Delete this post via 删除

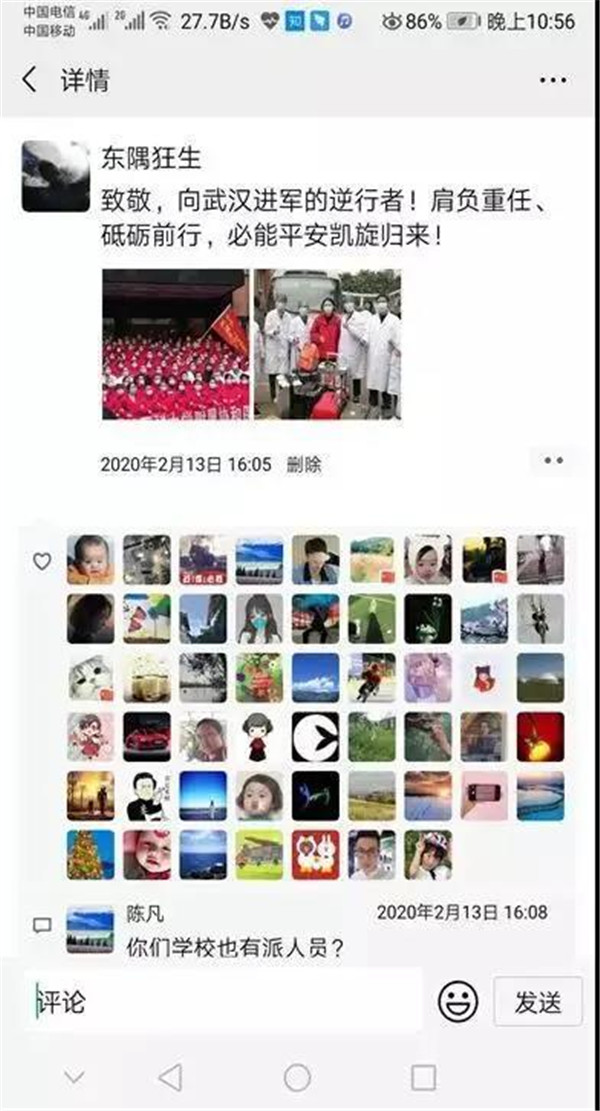pyautogui.click(x=304, y=465)
